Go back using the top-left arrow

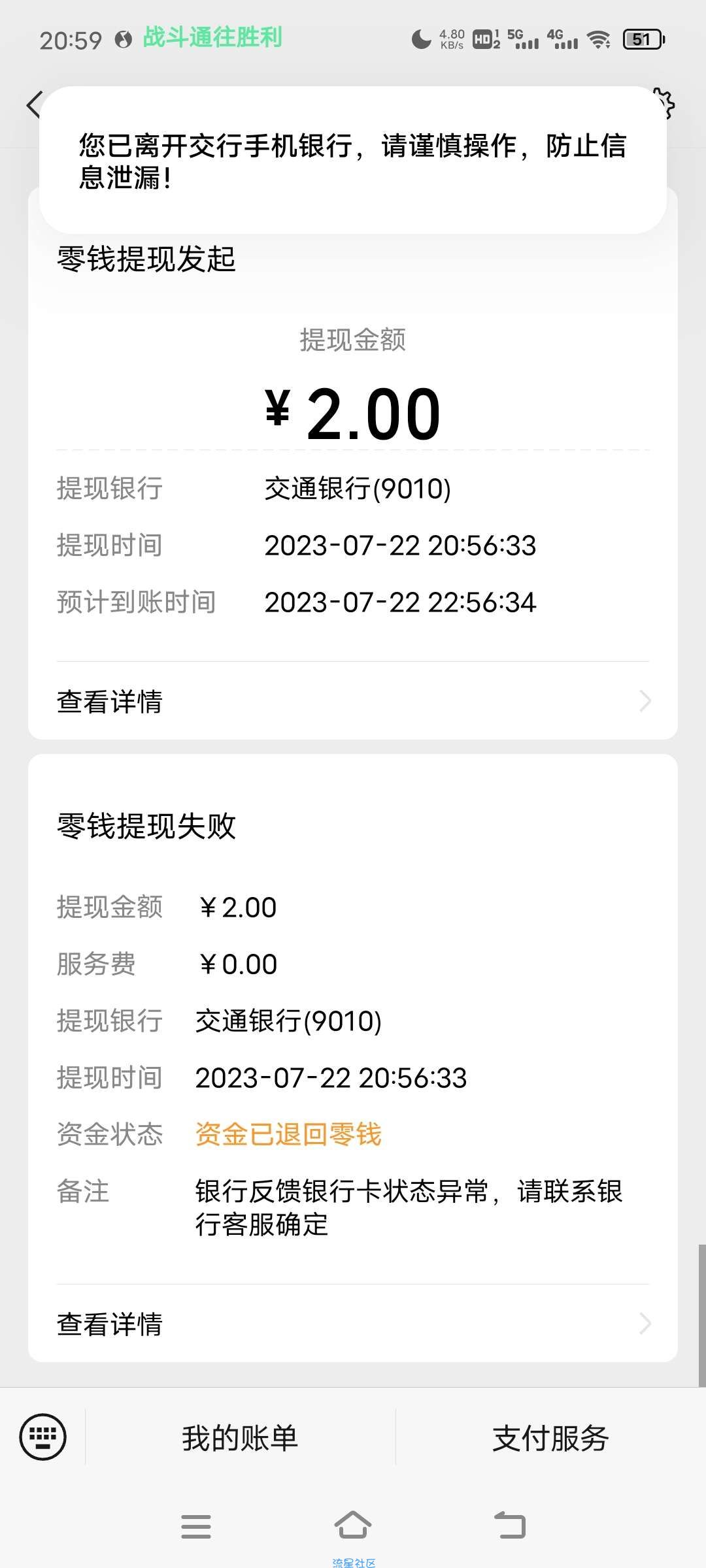tap(34, 105)
